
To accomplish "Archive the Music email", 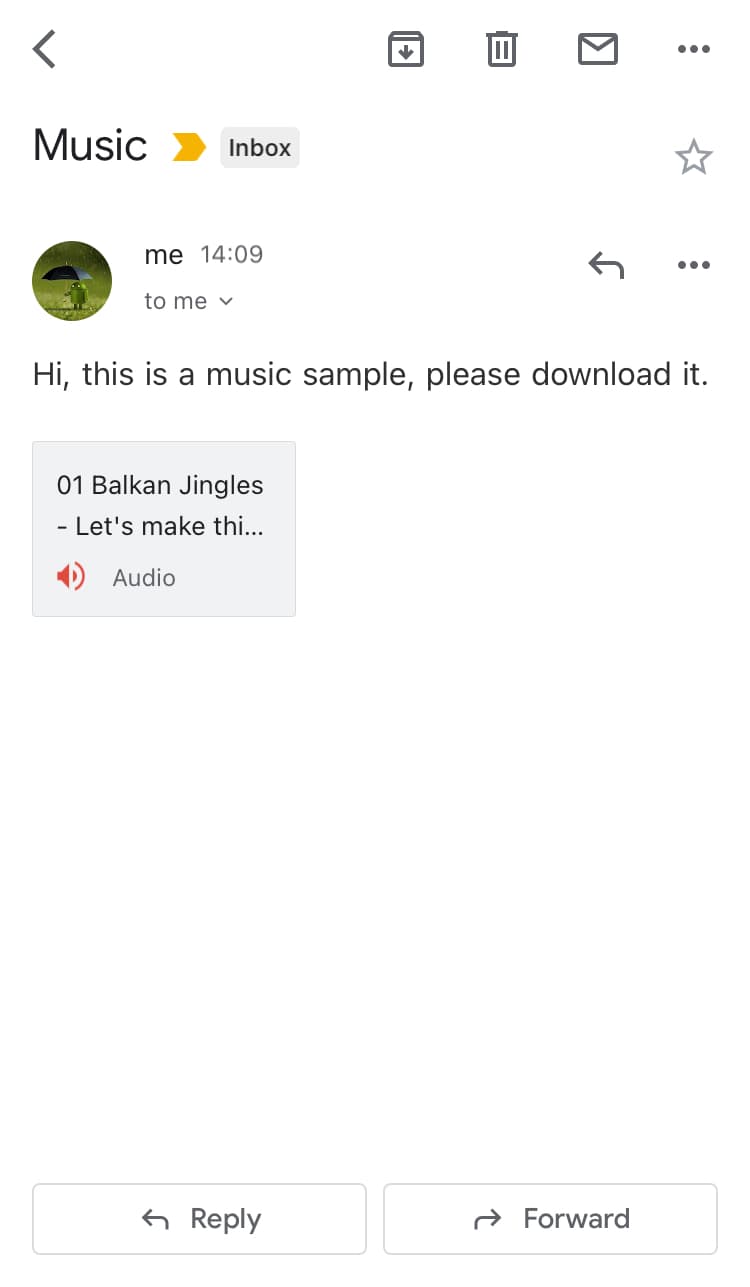I will (406, 48).
